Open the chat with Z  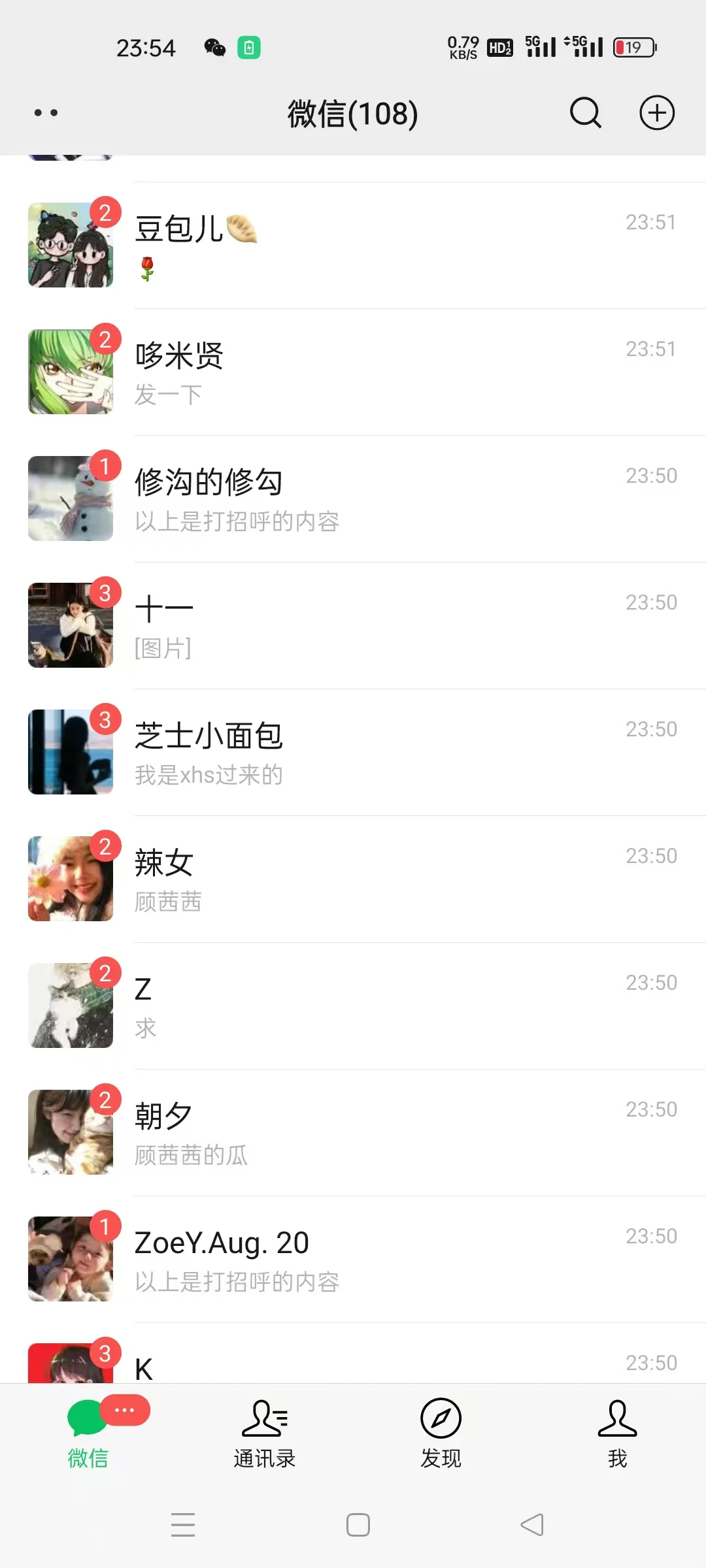353,1005
